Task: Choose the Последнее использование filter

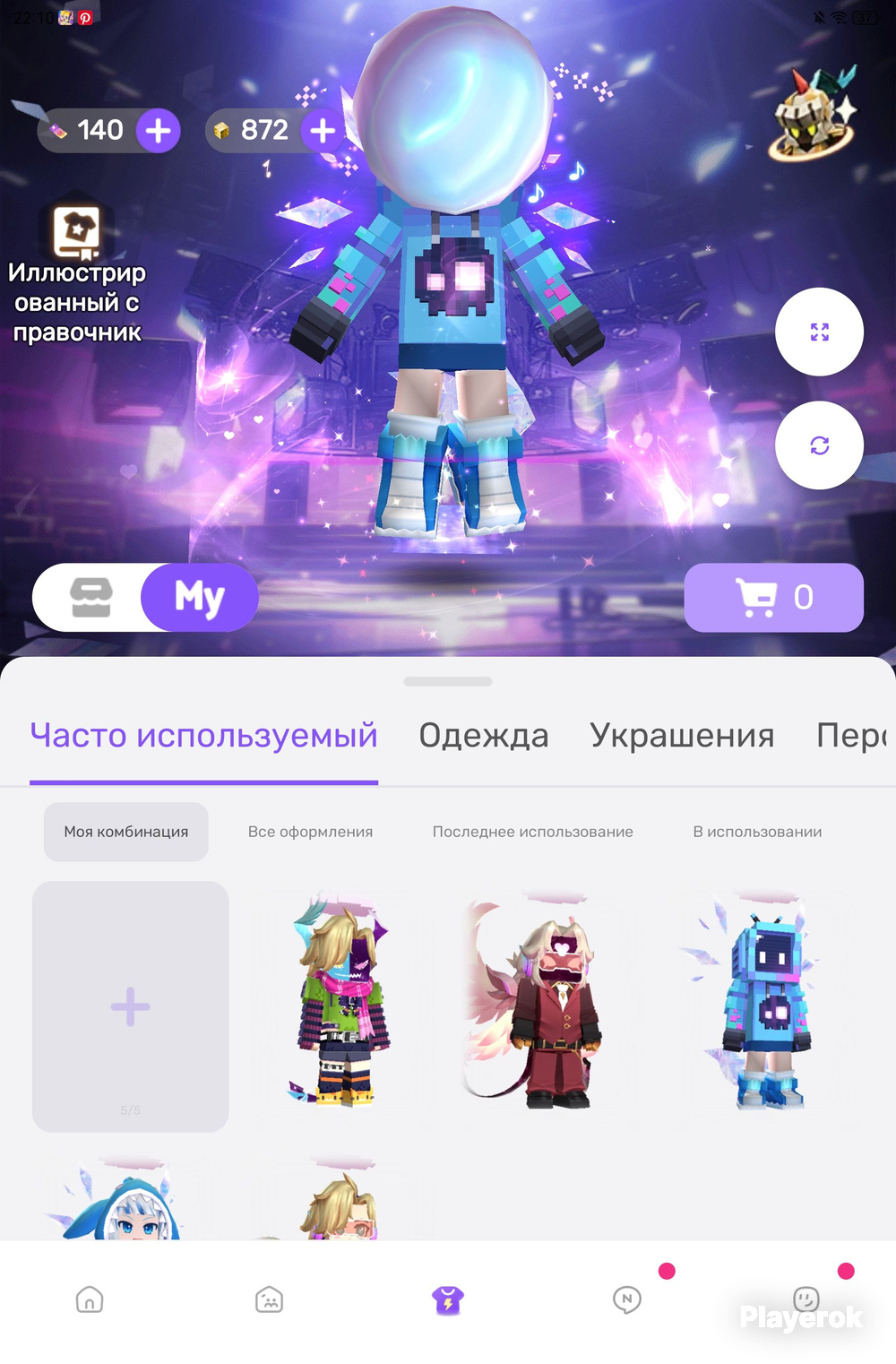Action: pos(532,832)
